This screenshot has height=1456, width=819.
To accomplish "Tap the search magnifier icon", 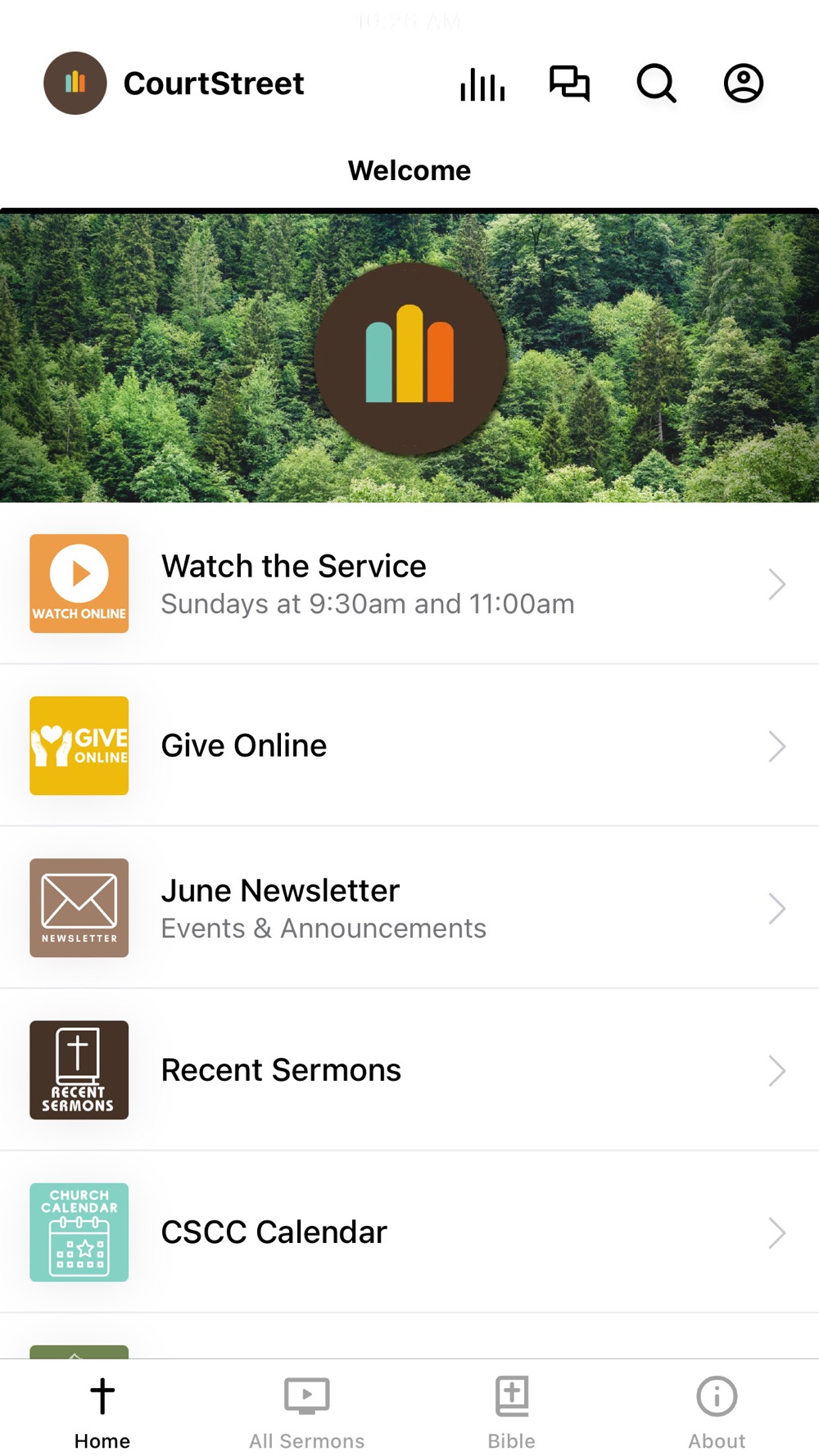I will [x=657, y=84].
